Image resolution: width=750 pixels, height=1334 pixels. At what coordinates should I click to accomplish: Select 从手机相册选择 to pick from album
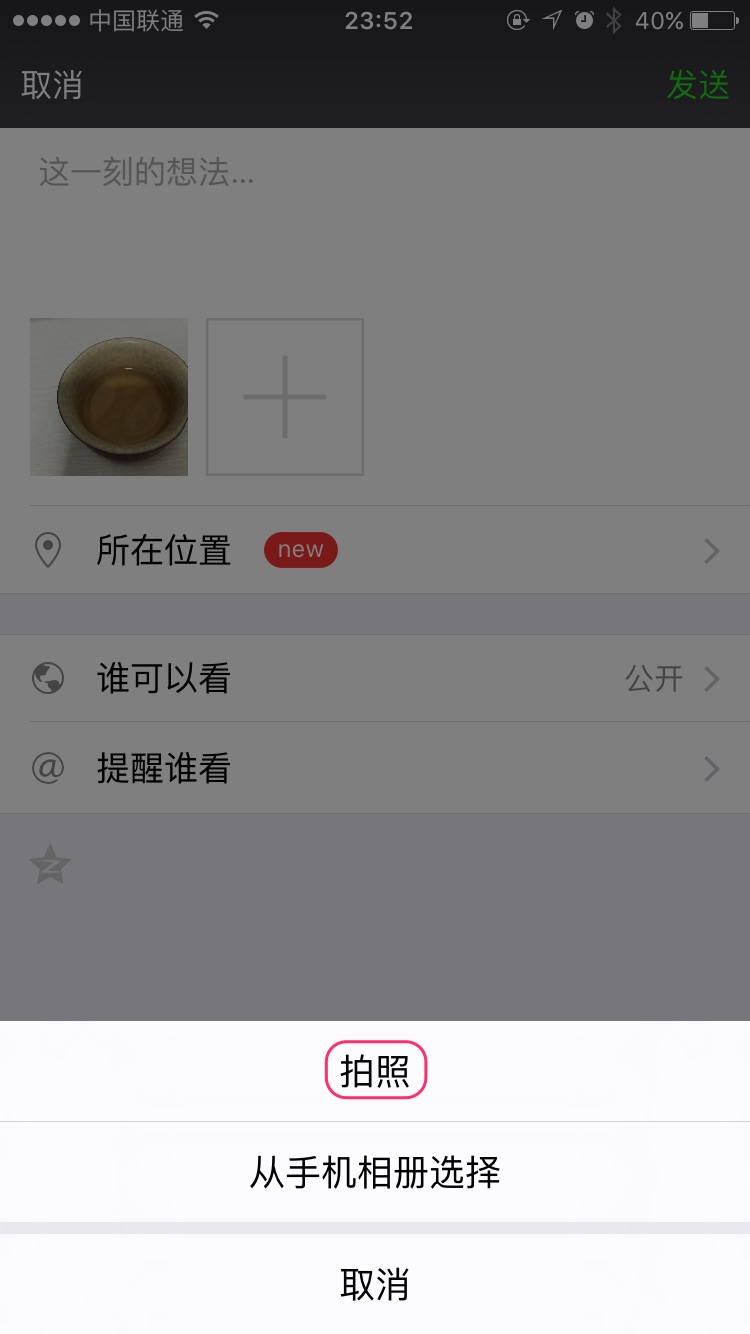pos(375,1172)
